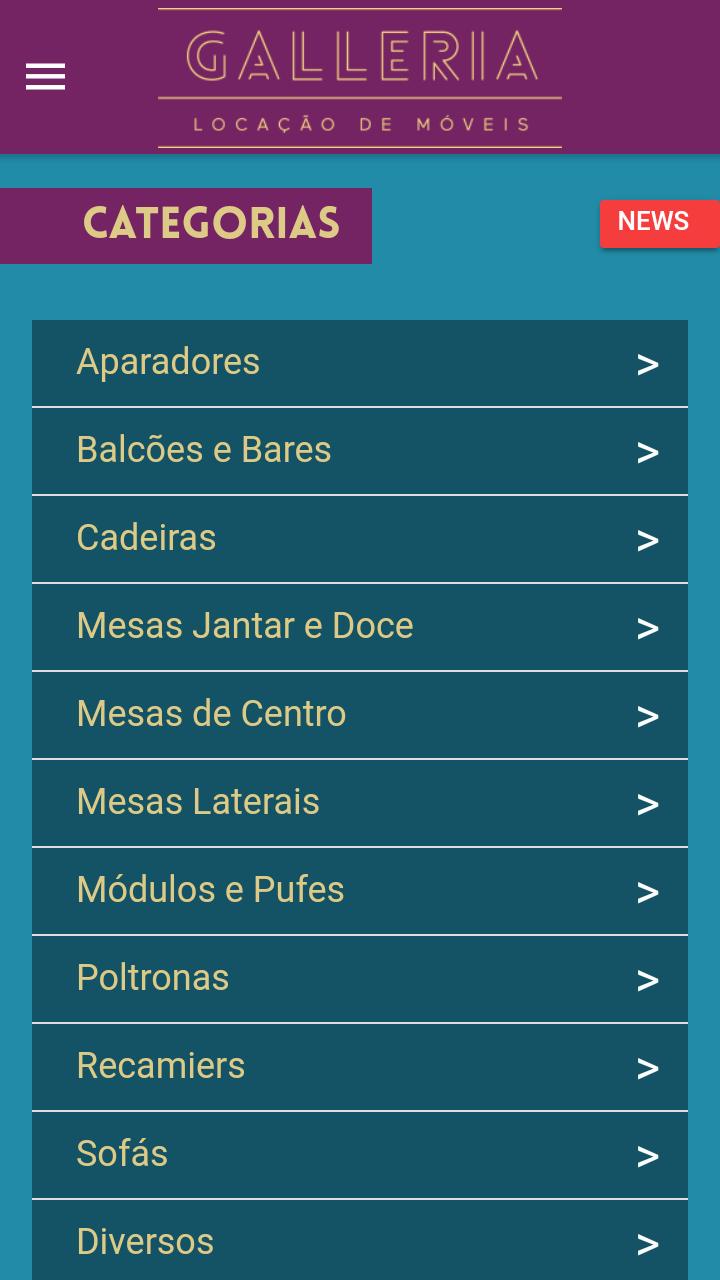Expand the Aparadores category arrow
720x1280 pixels.
(648, 363)
